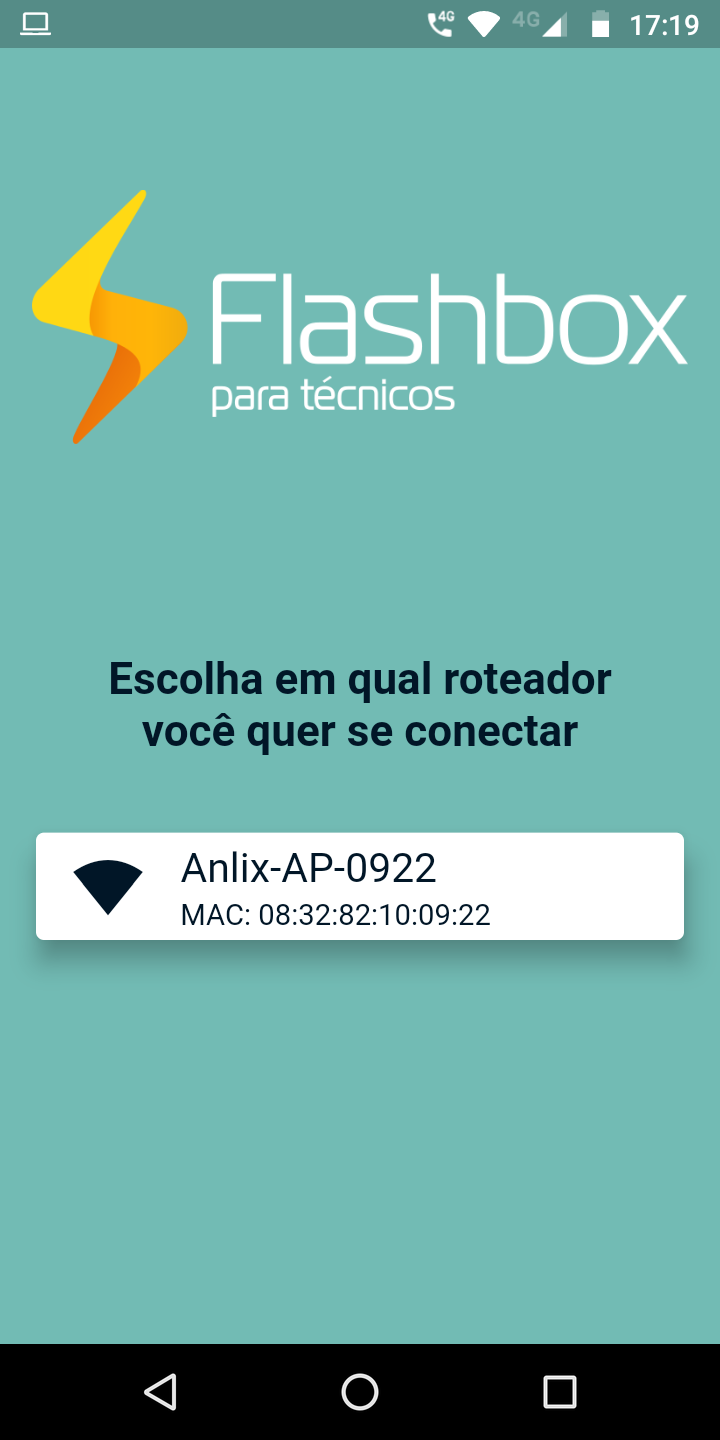The width and height of the screenshot is (720, 1440).
Task: Tap the battery indicator icon
Action: [x=600, y=24]
